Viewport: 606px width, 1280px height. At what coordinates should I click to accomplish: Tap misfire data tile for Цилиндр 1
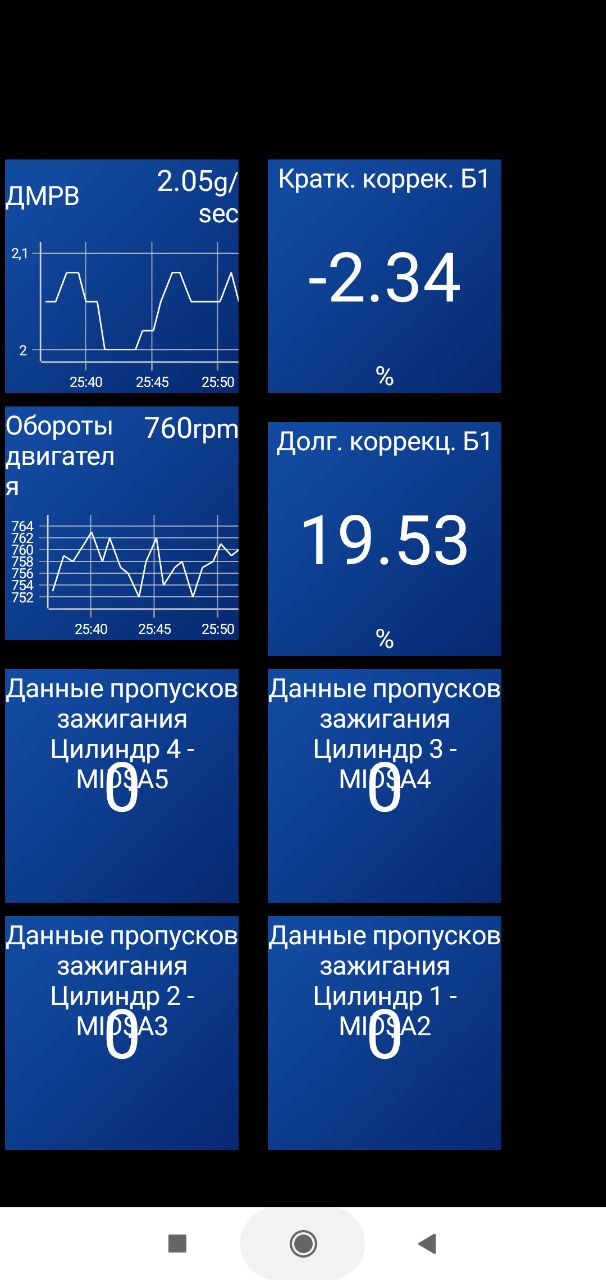point(384,1033)
